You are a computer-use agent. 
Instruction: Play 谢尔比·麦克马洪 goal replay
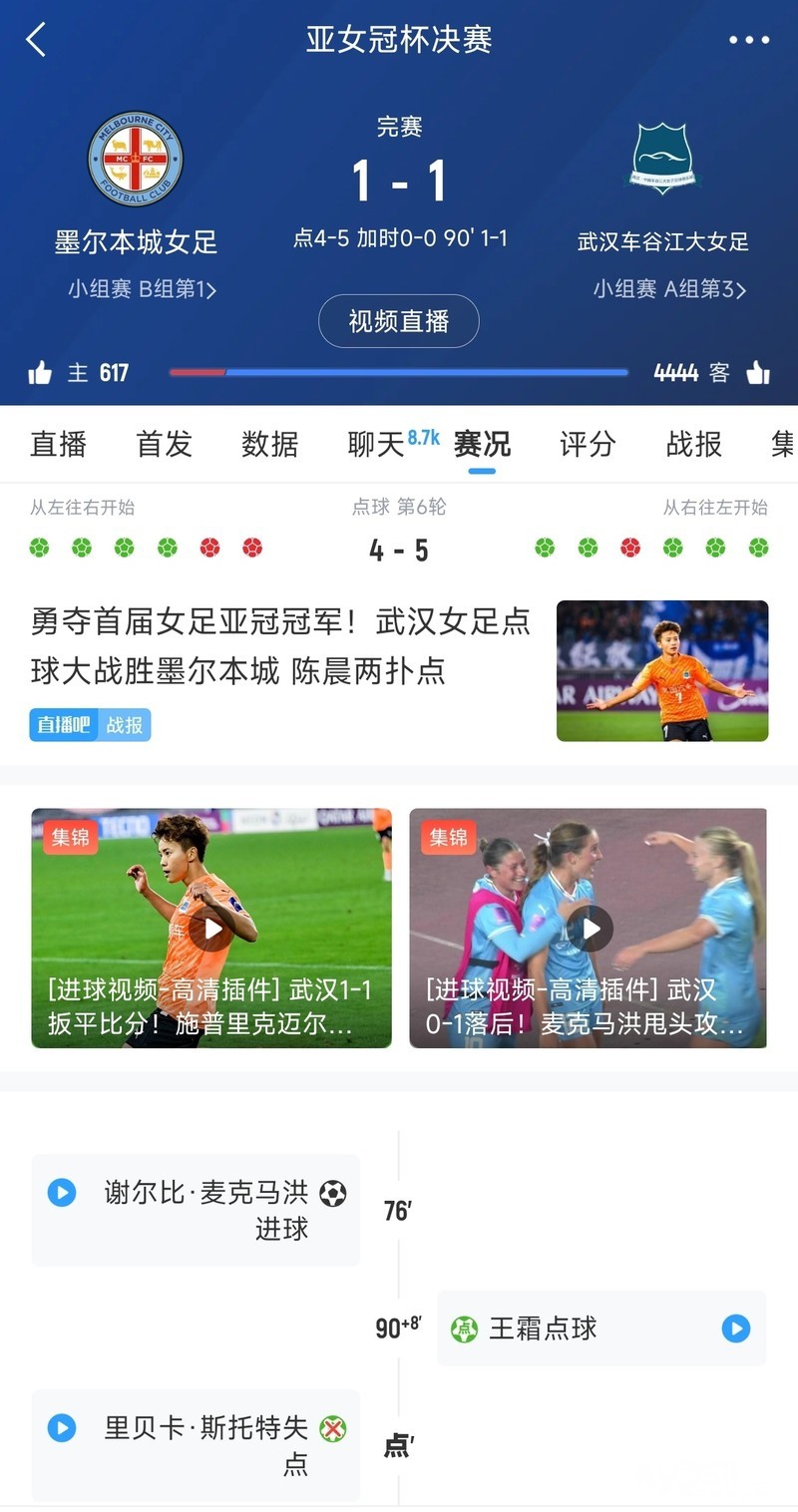[62, 1192]
